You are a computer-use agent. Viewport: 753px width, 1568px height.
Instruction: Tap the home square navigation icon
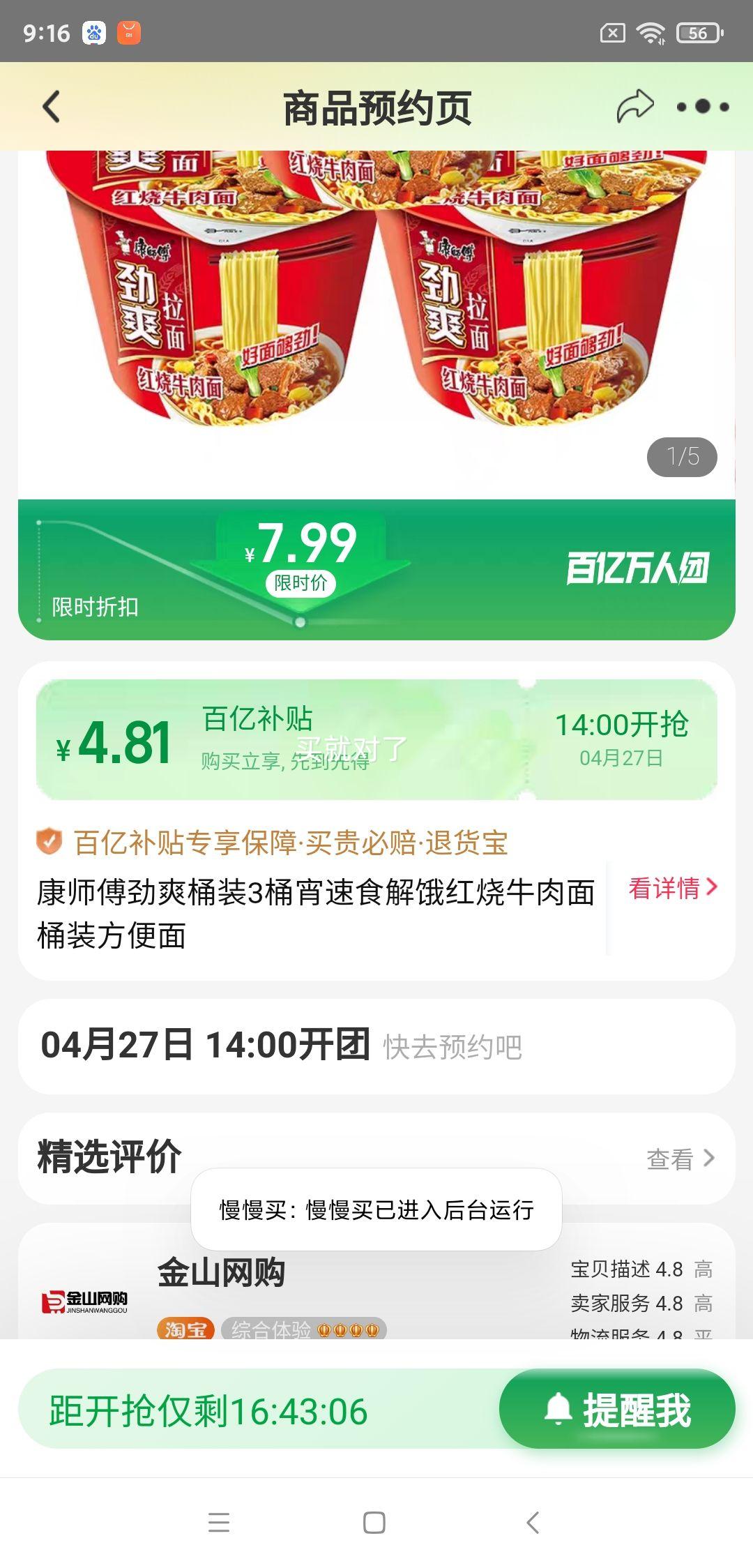tap(375, 1523)
